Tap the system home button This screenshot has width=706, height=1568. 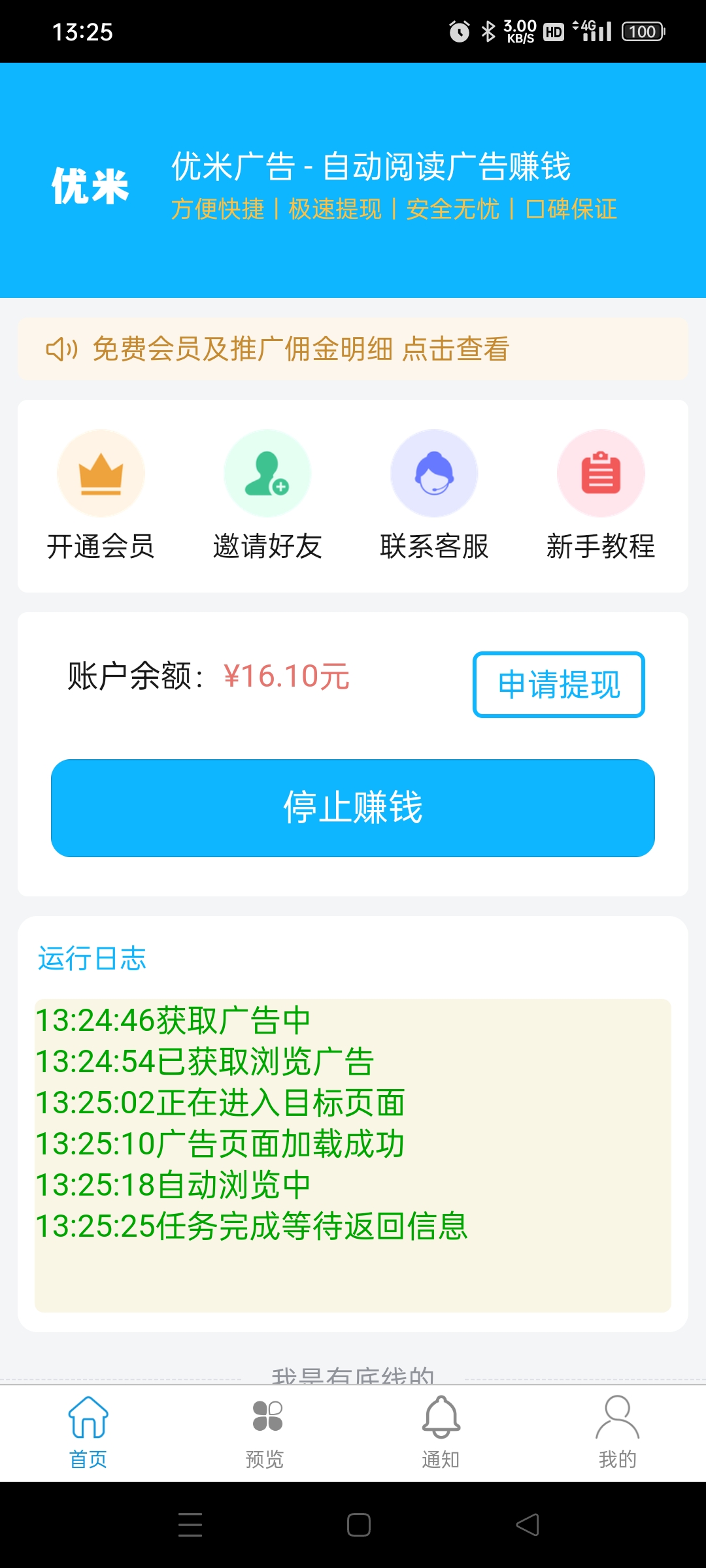tap(359, 1525)
